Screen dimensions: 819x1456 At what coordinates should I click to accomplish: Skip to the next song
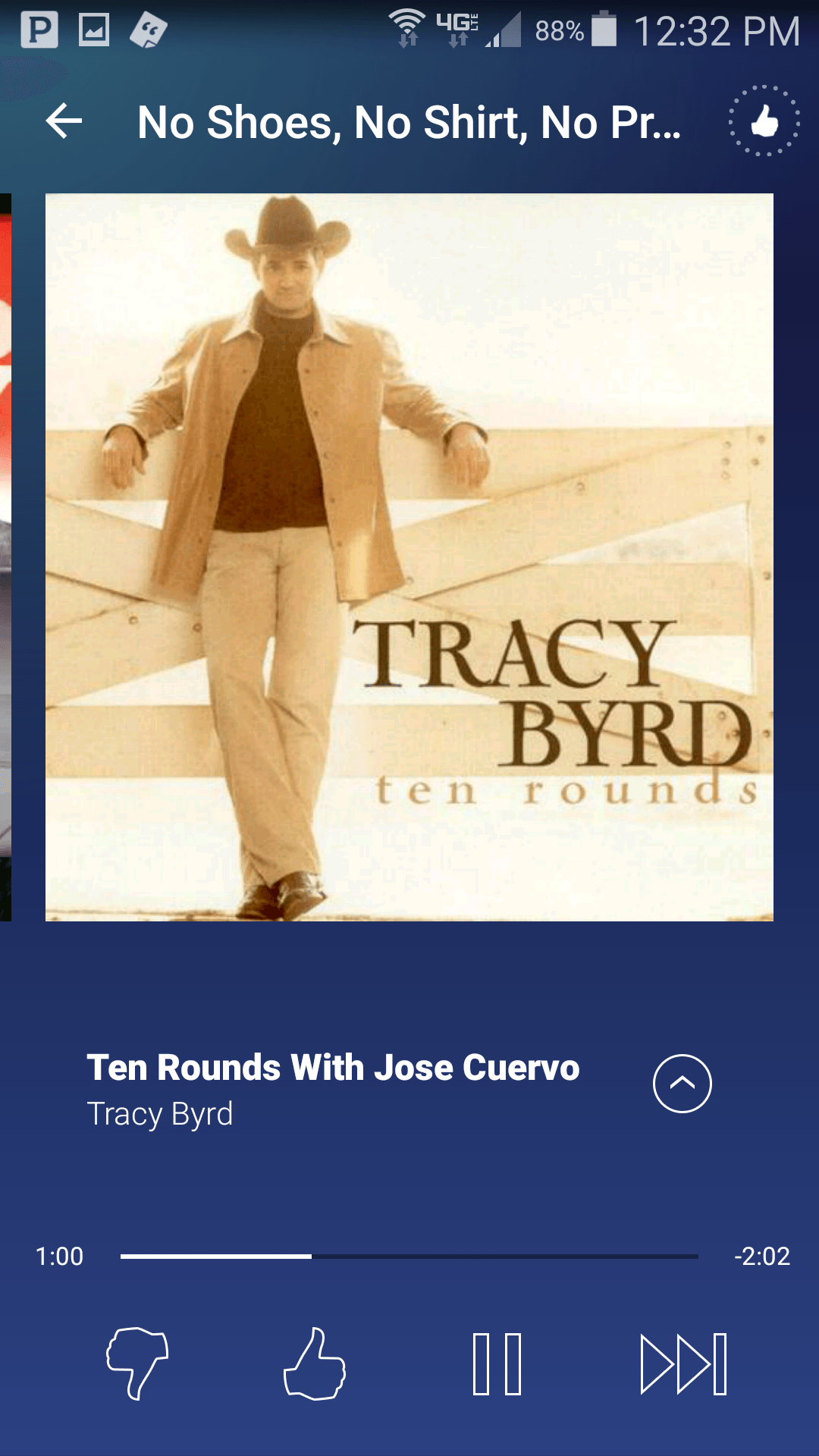point(683,1363)
